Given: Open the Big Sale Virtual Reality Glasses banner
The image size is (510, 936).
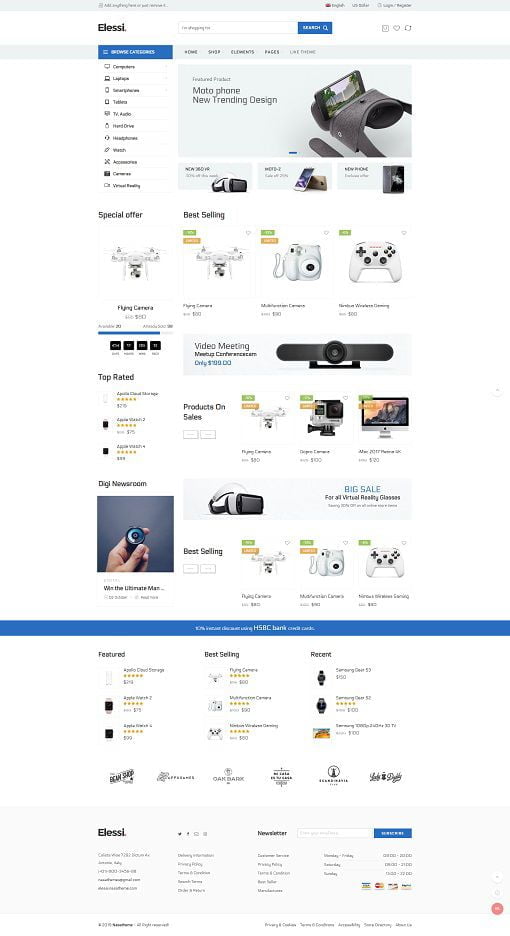Looking at the screenshot, I should [297, 498].
